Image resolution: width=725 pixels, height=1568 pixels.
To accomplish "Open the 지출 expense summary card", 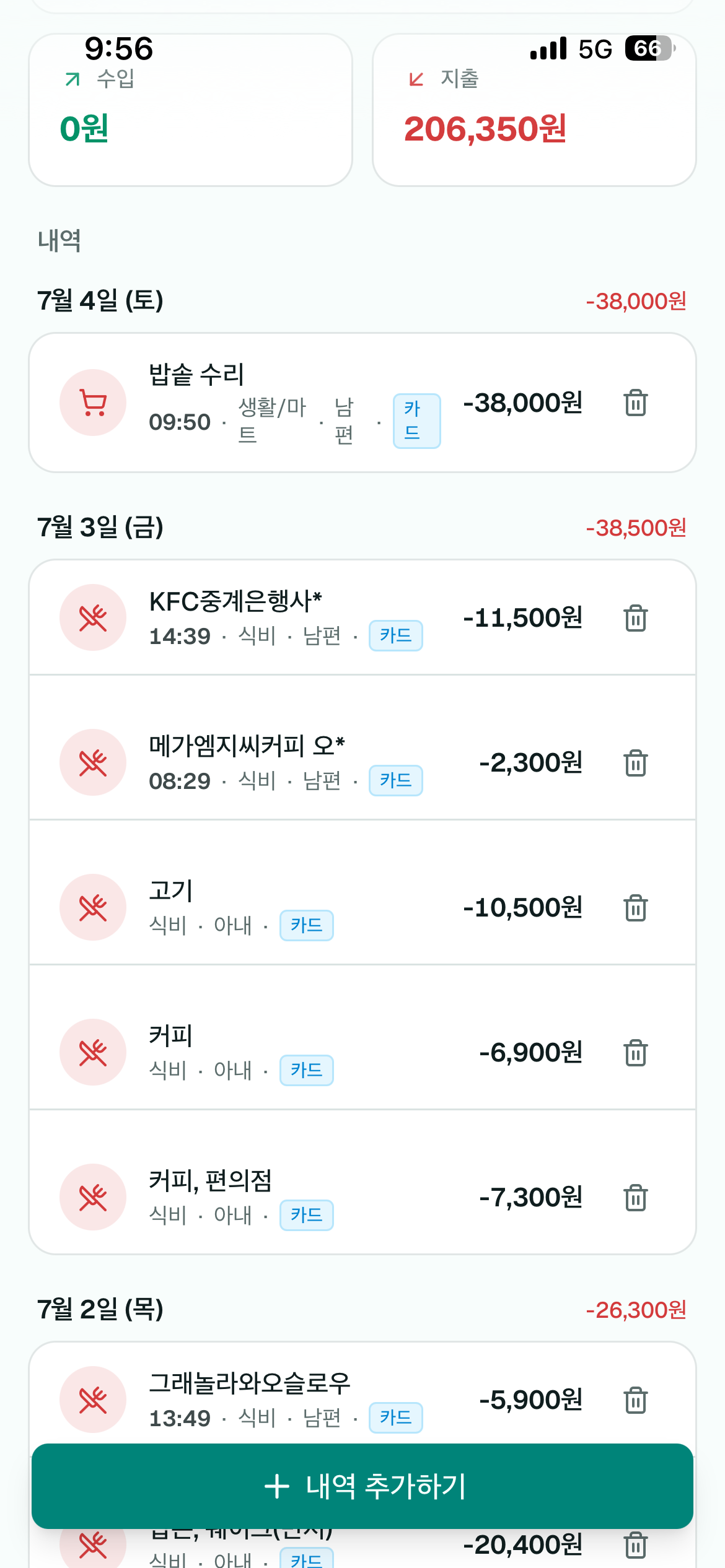I will (534, 110).
